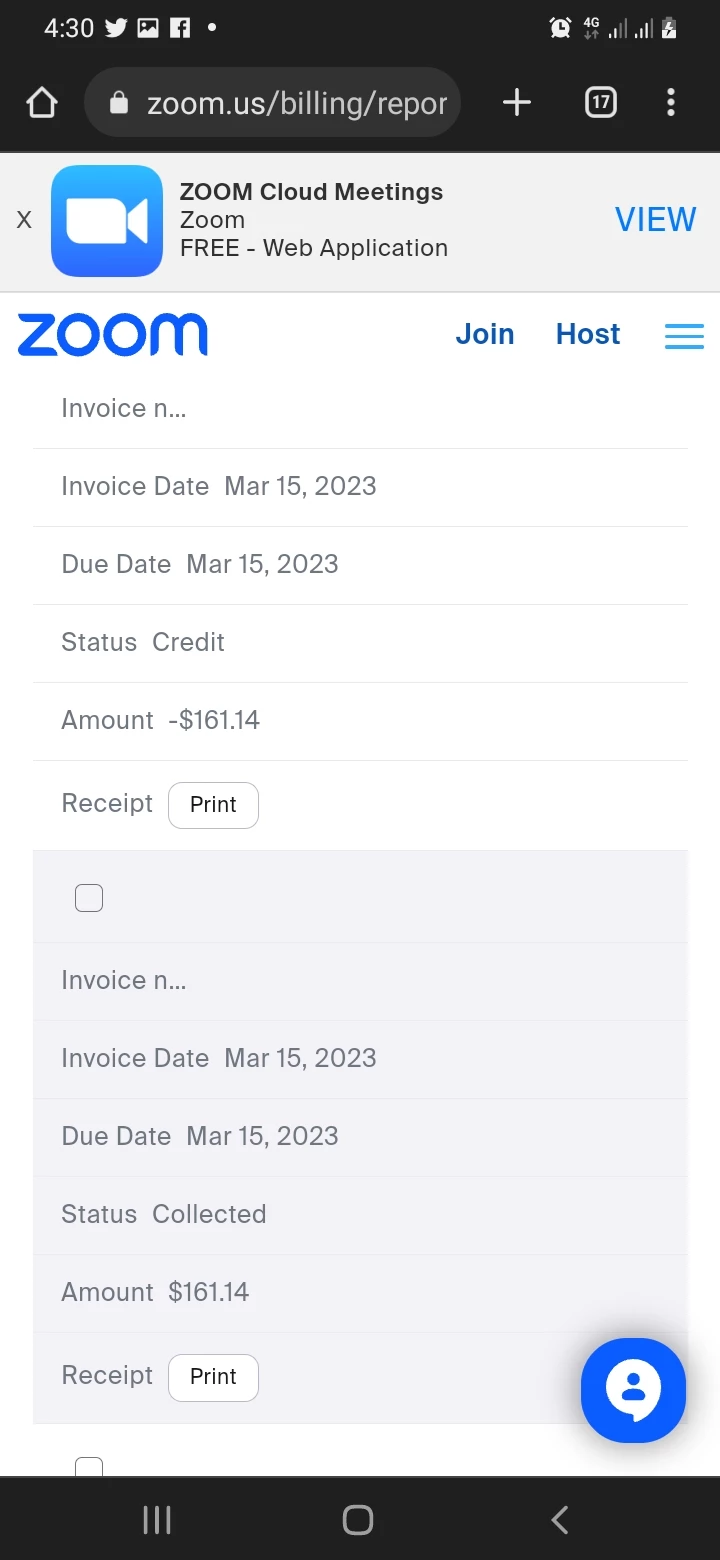720x1560 pixels.
Task: Print receipt for the $161.14 collected invoice
Action: click(x=213, y=1377)
